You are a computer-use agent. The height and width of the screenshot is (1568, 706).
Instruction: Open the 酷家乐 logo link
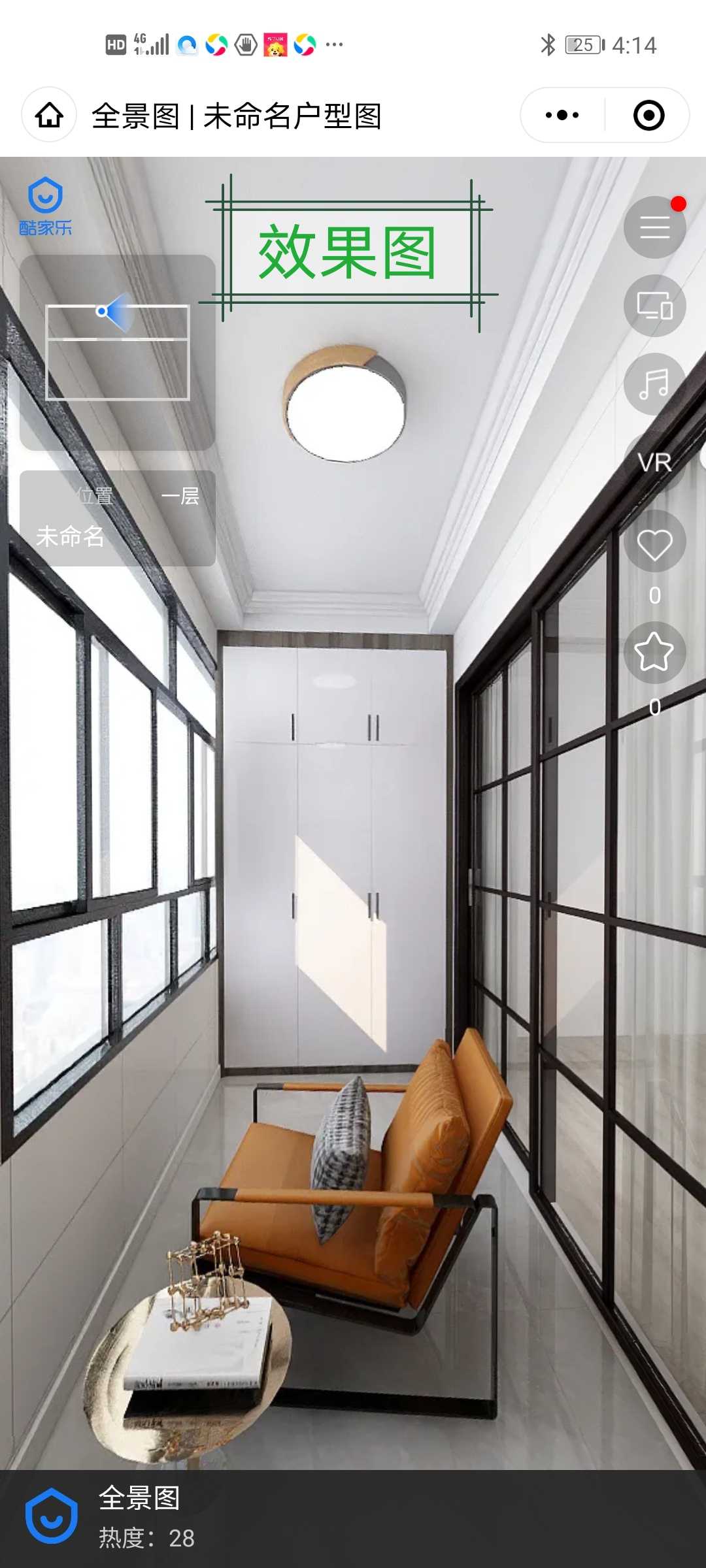[45, 206]
